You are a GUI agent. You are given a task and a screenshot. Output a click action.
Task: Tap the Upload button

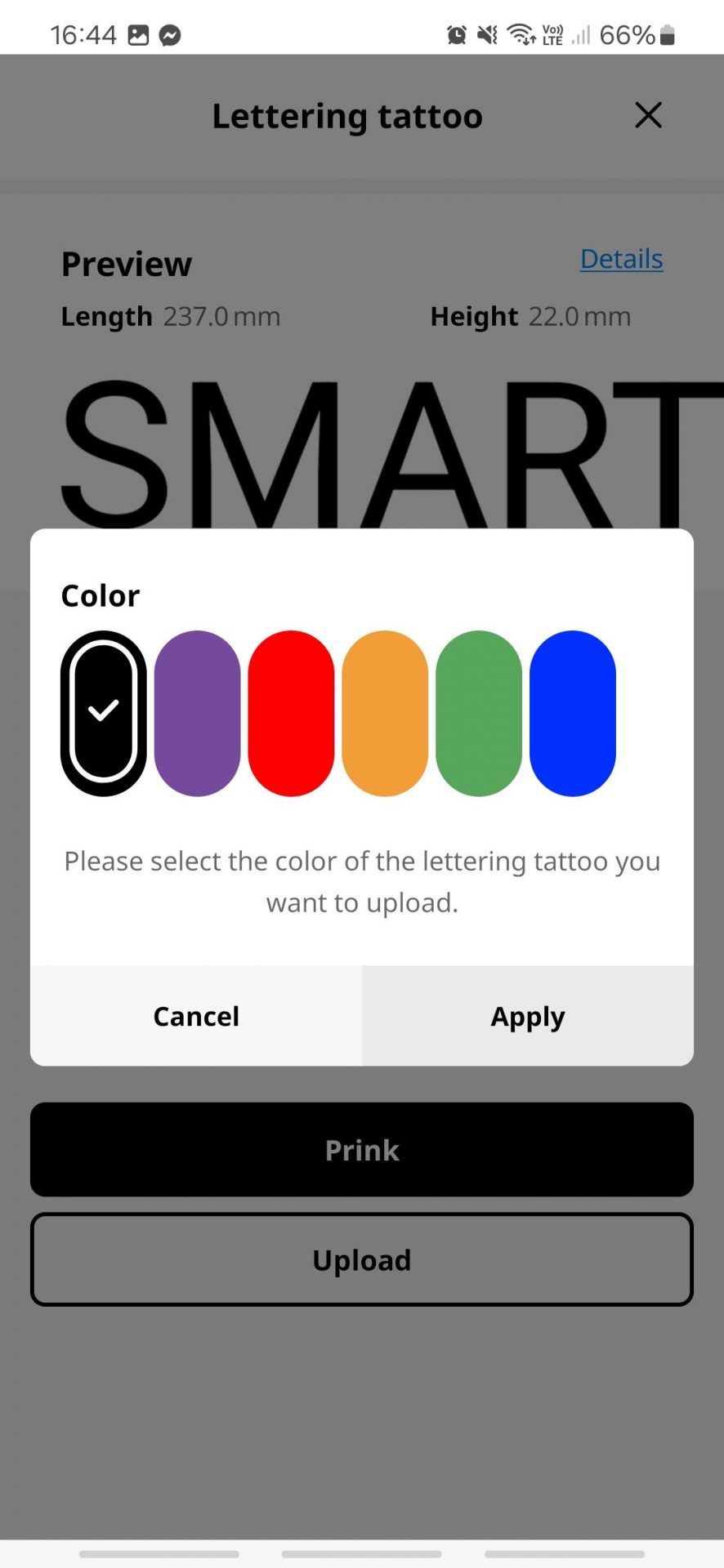coord(362,1259)
